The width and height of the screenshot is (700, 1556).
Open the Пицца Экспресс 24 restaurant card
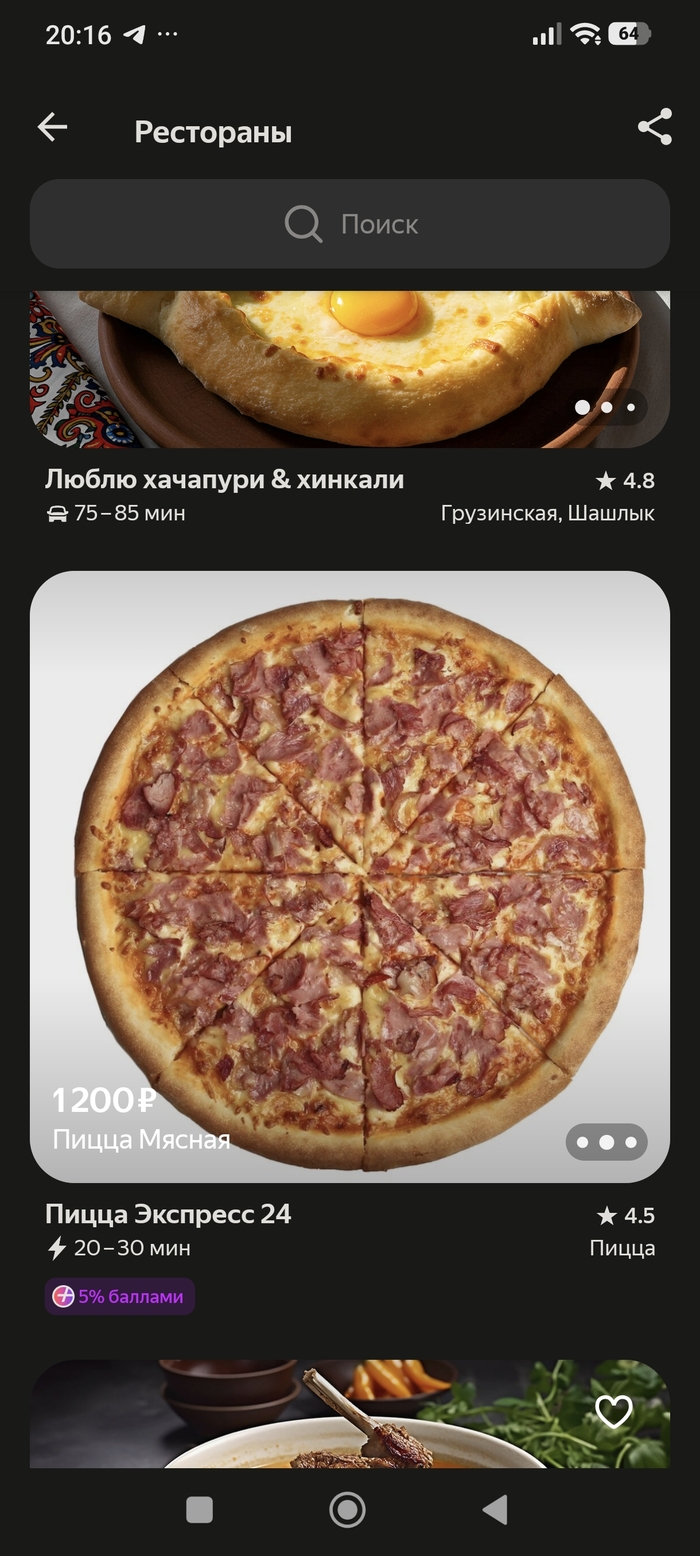coord(168,1214)
